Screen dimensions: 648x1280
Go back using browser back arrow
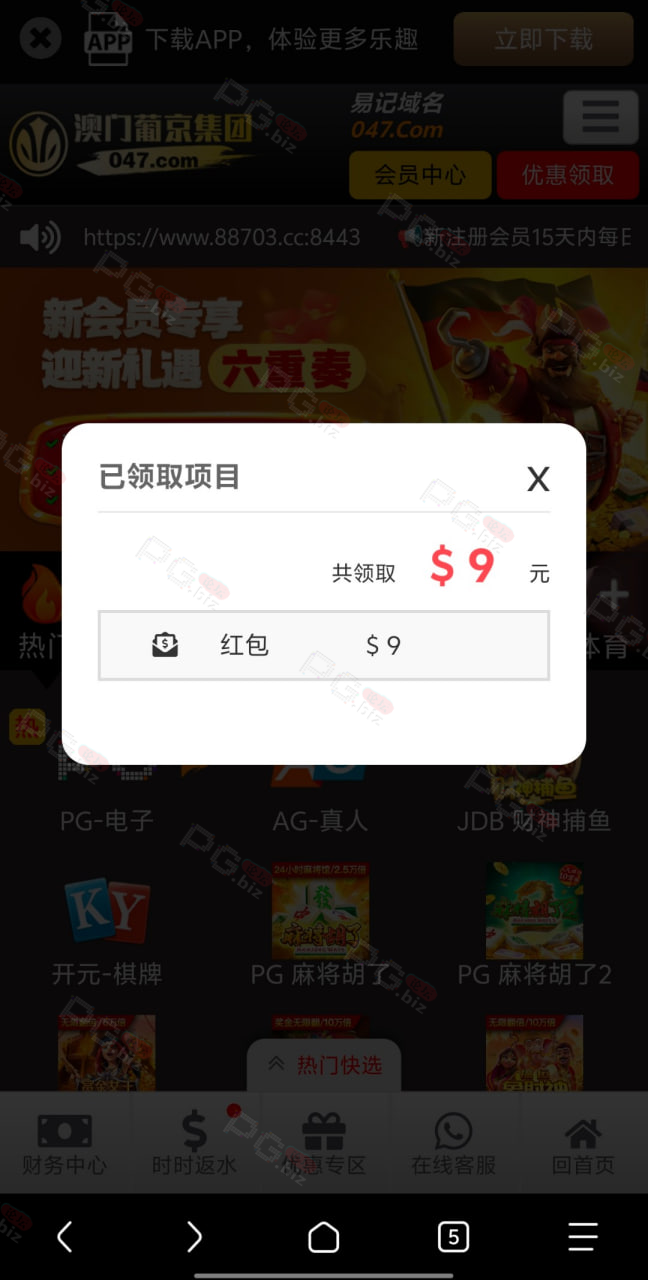tap(65, 1237)
